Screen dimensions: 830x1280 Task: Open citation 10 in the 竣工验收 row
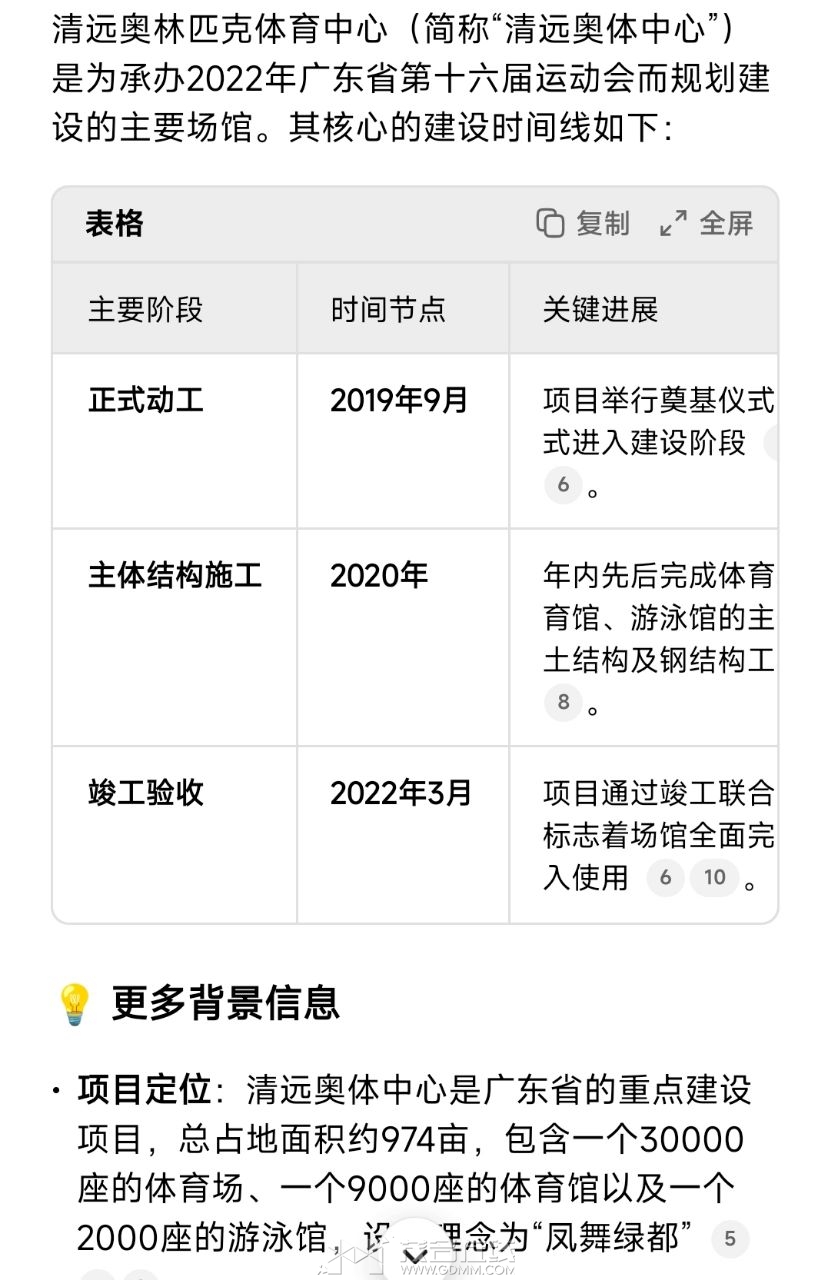coord(714,878)
